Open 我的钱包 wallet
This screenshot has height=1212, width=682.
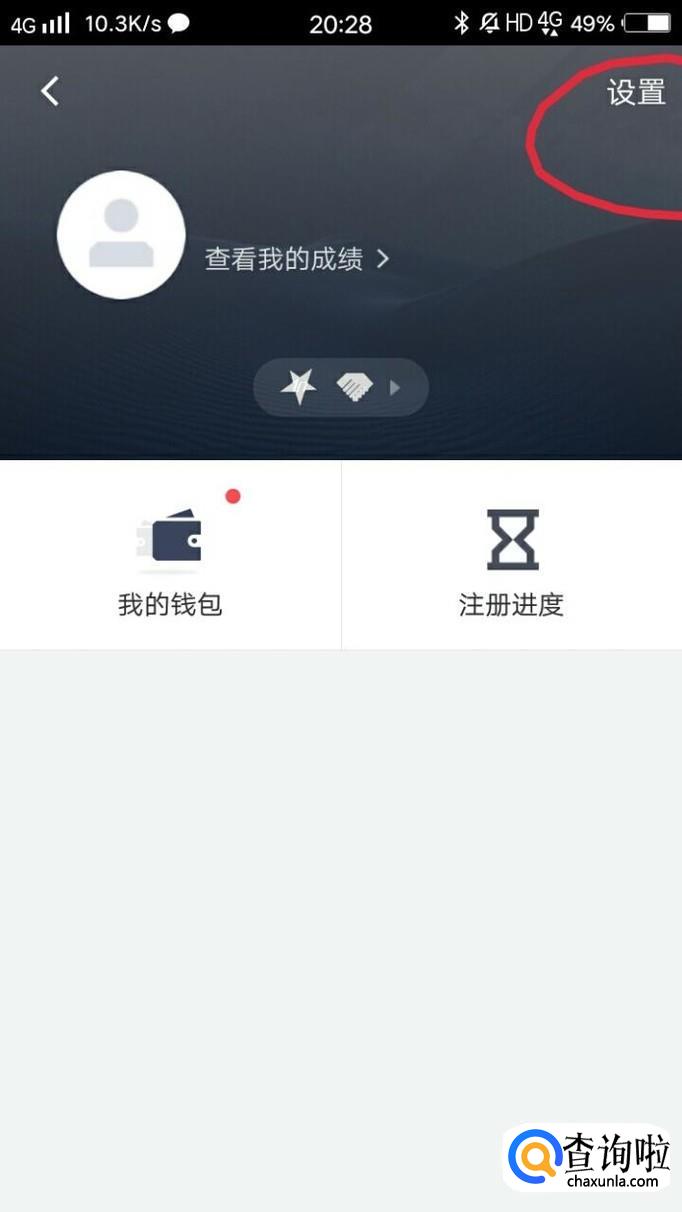(x=170, y=556)
